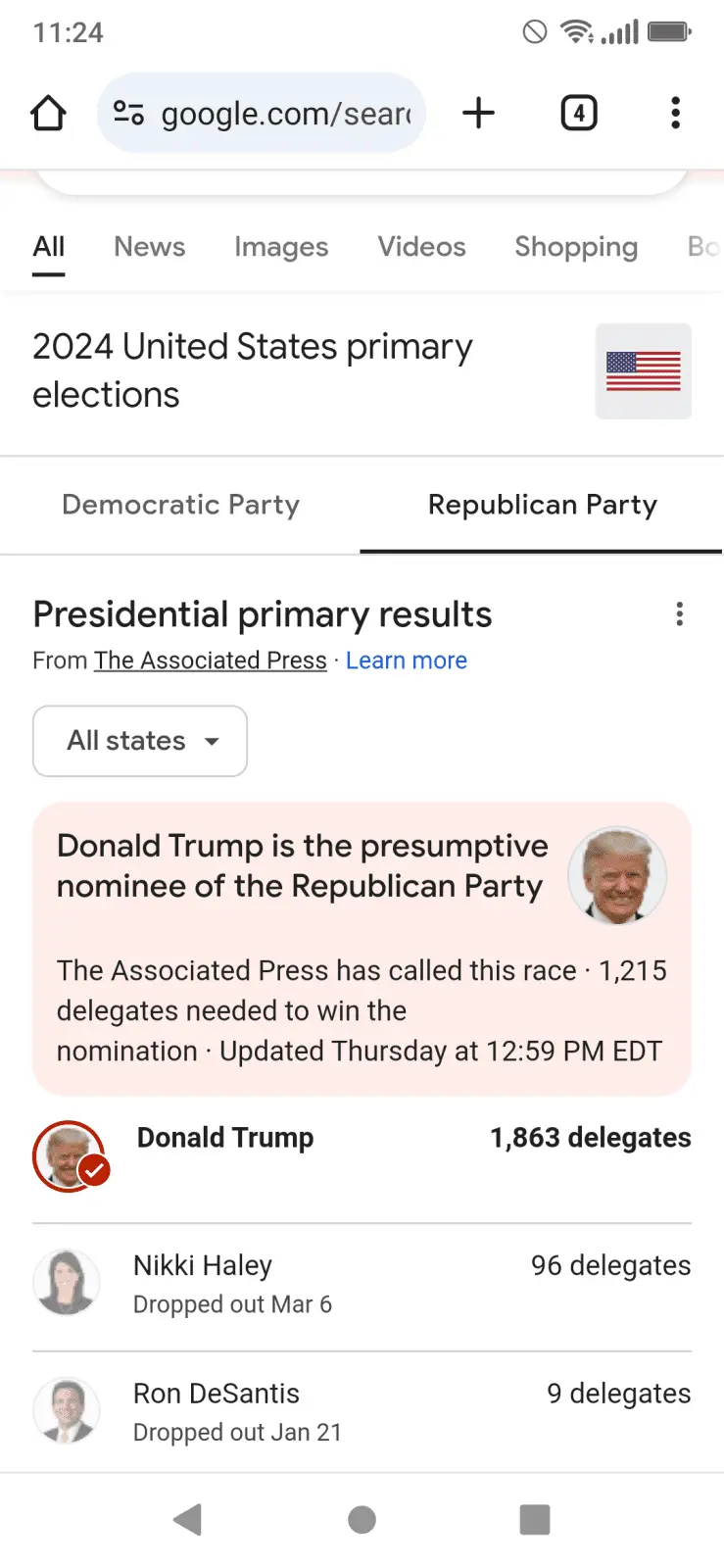724x1568 pixels.
Task: Tap the google.com address bar
Action: click(262, 114)
